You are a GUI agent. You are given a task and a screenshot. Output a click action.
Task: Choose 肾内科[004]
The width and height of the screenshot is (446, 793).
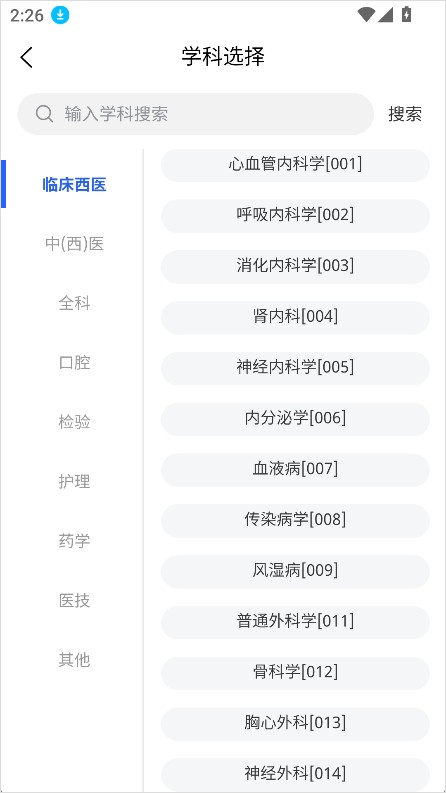(x=295, y=317)
